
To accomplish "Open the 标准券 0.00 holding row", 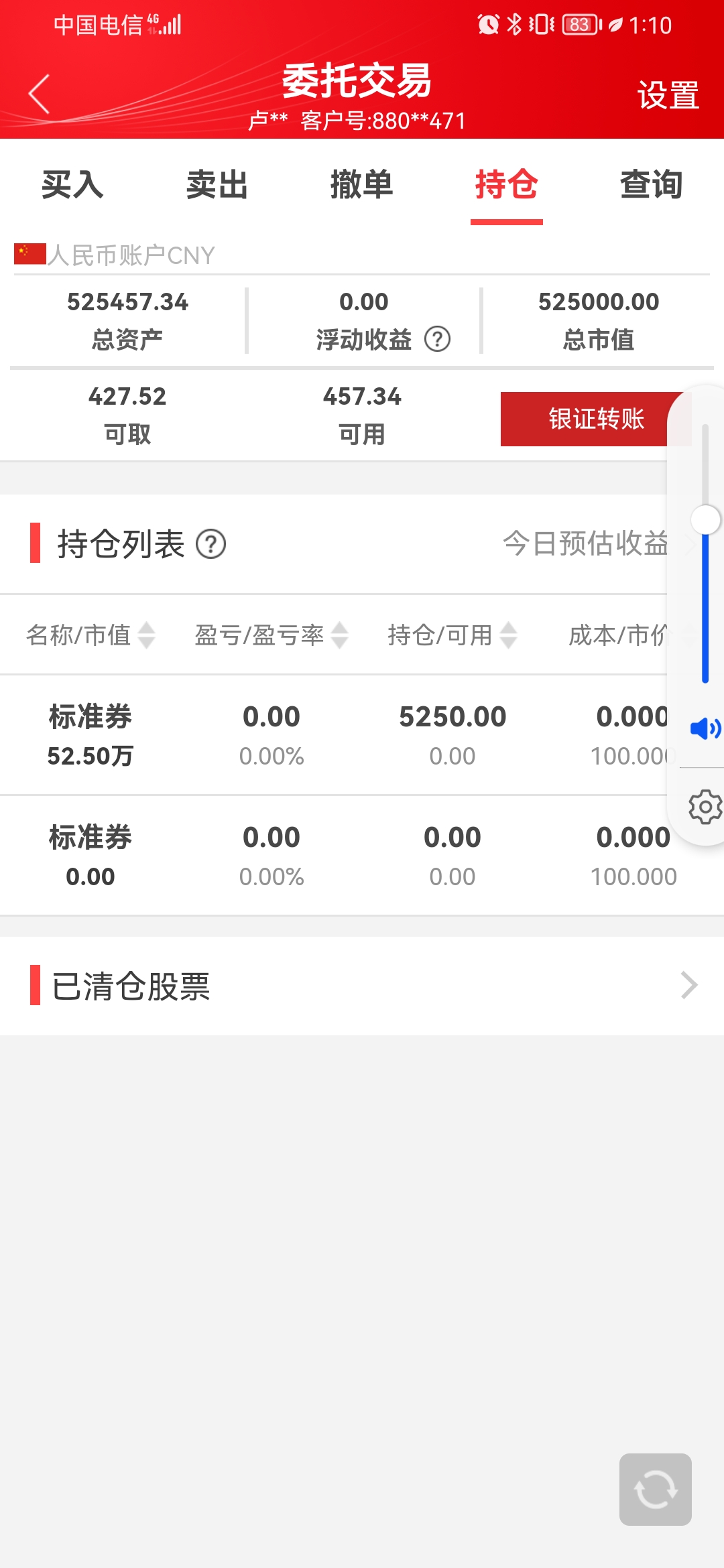I will click(x=362, y=856).
